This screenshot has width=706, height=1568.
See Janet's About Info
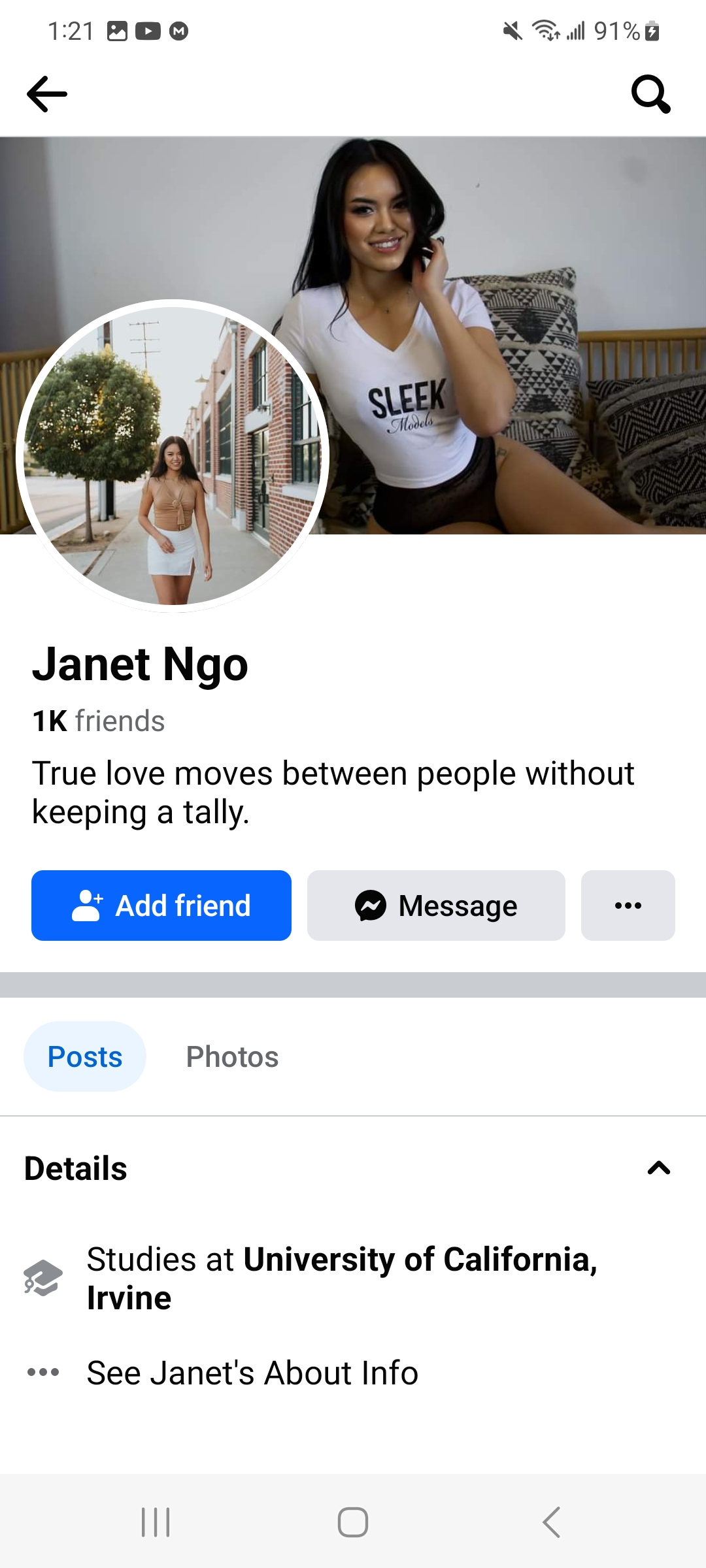(252, 1373)
